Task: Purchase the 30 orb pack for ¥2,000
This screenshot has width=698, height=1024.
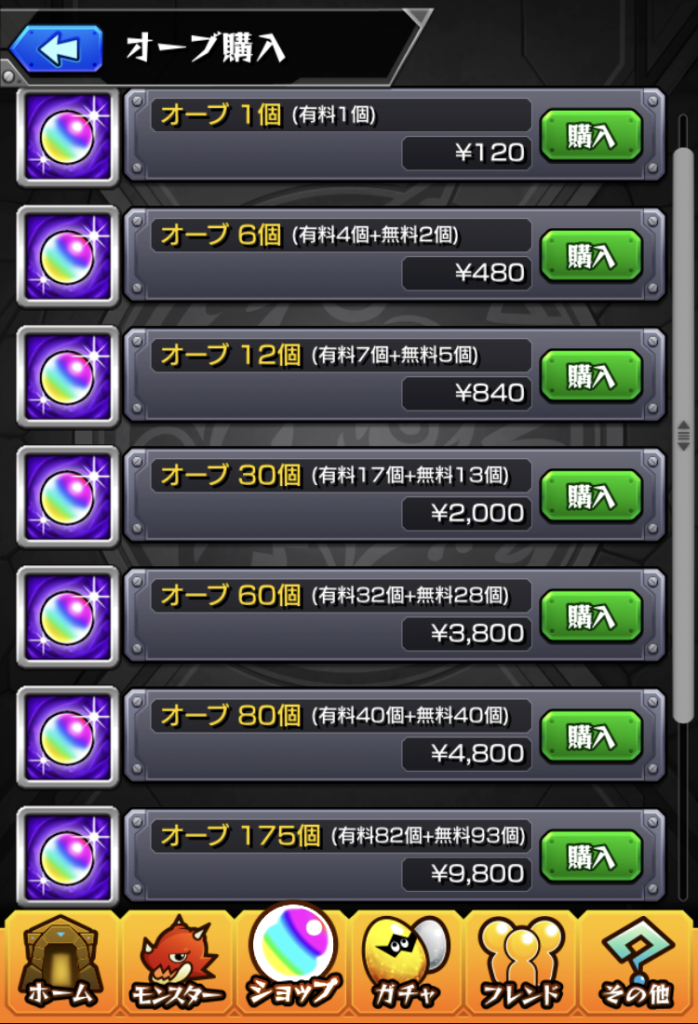Action: pyautogui.click(x=590, y=496)
